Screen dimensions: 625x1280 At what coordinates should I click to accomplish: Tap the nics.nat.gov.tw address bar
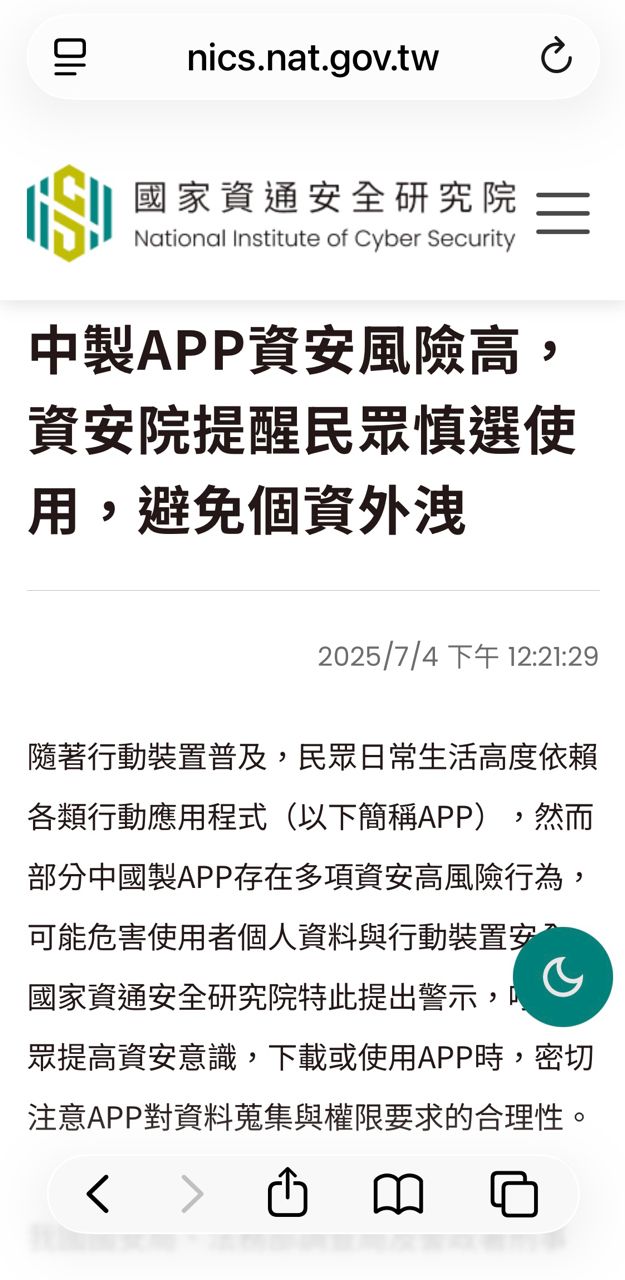click(x=312, y=57)
